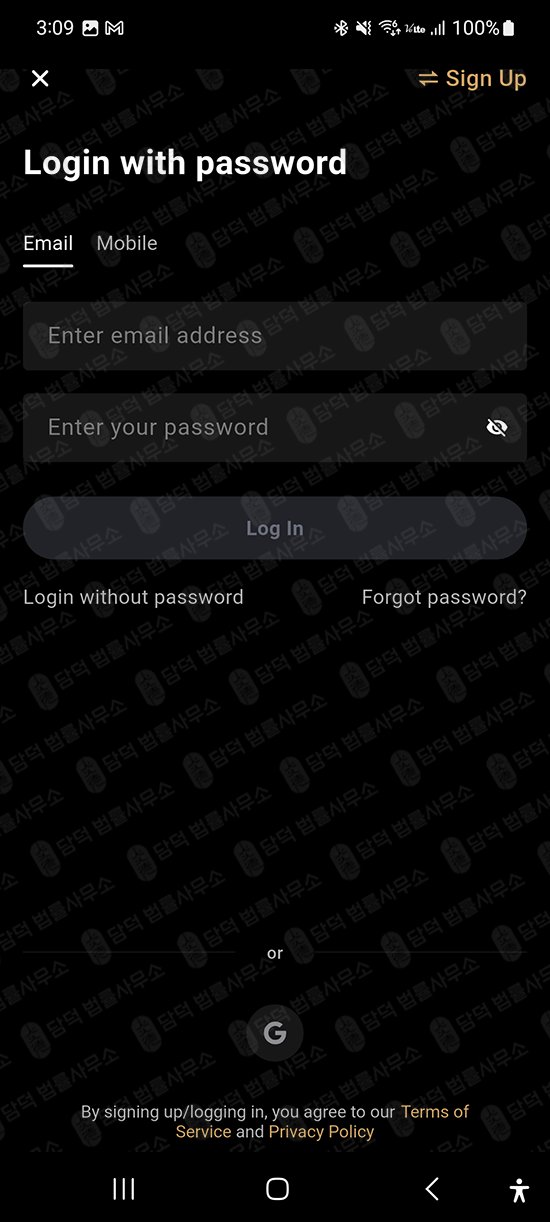Switch to the Mobile tab
The height and width of the screenshot is (1222, 550).
[127, 243]
